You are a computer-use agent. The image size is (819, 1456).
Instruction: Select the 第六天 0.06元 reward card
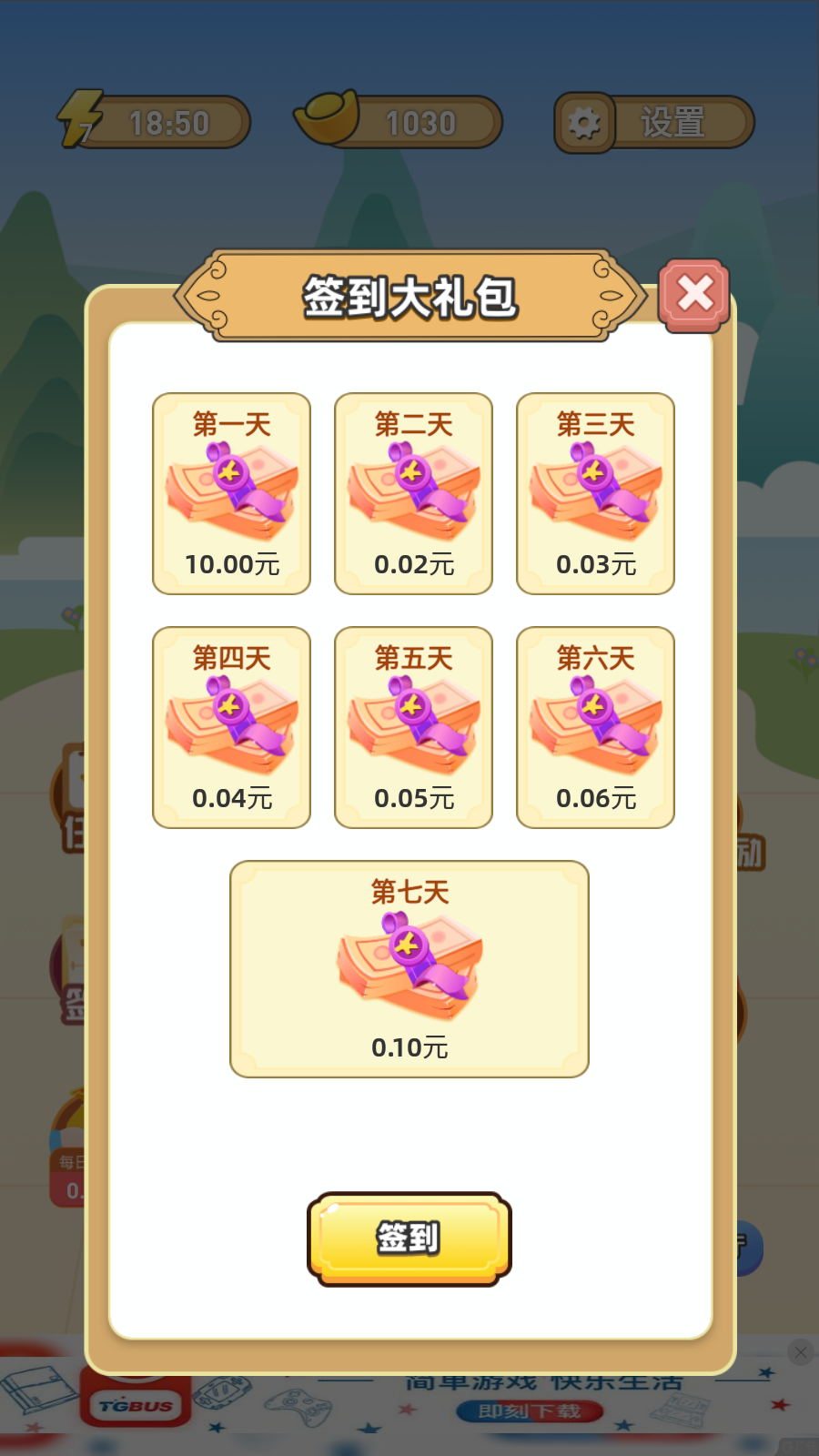pos(596,725)
